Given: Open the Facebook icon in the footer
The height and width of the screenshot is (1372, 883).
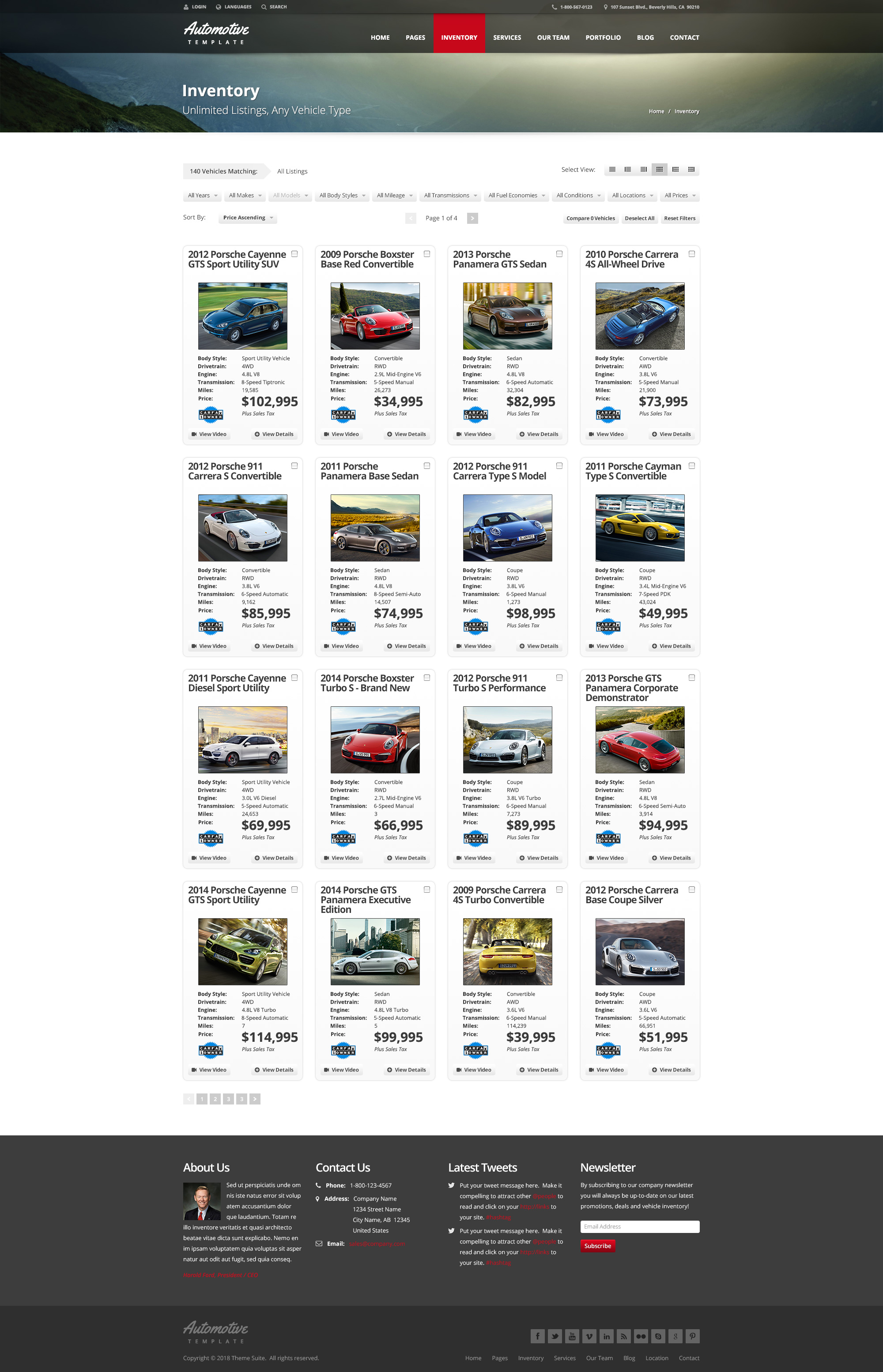Looking at the screenshot, I should 537,1336.
